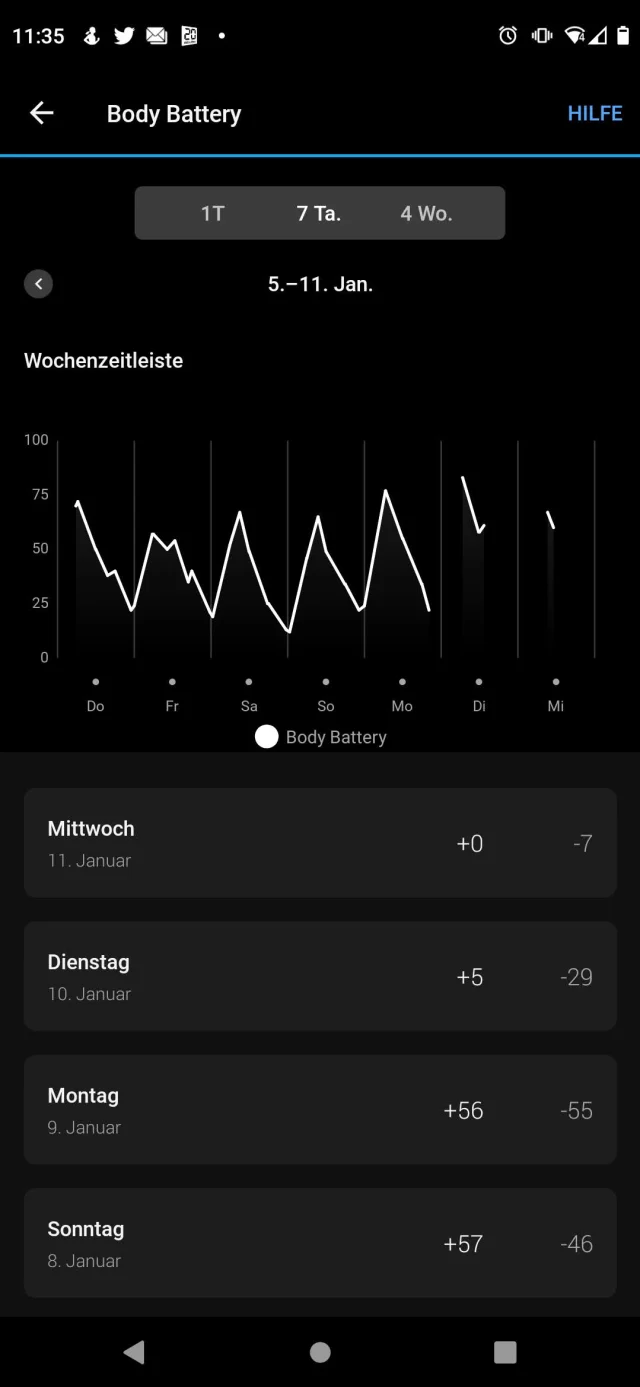640x1387 pixels.
Task: Go back using the app bar arrow
Action: click(x=42, y=114)
